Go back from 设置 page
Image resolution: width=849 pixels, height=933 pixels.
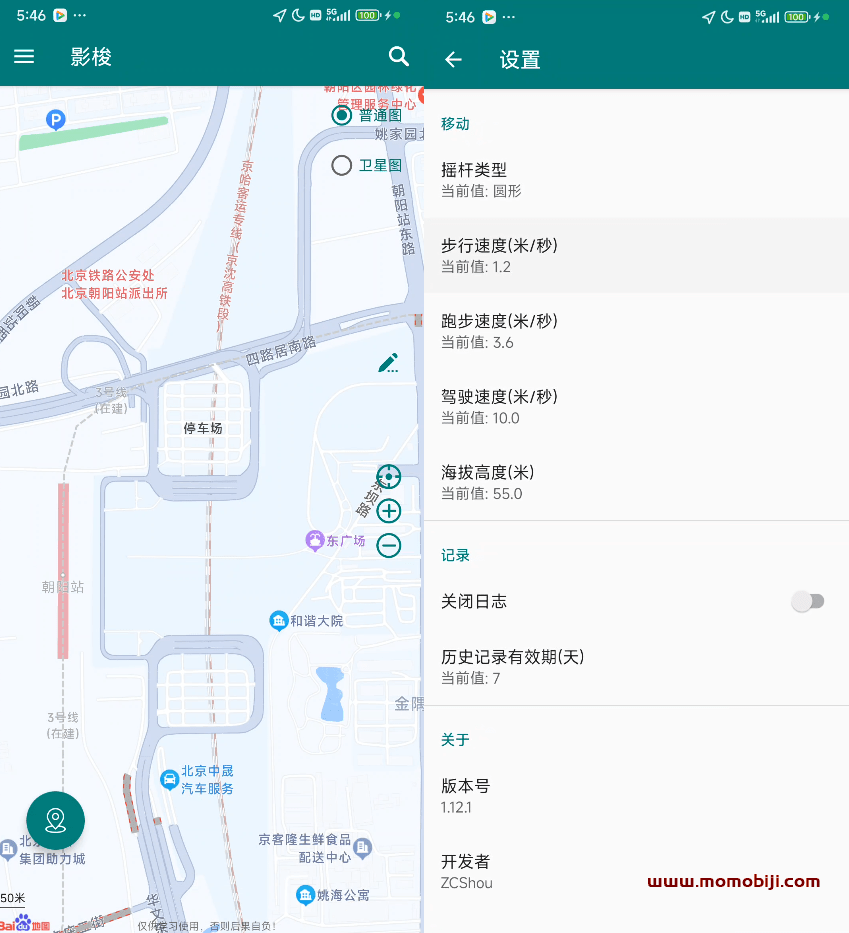(x=454, y=60)
